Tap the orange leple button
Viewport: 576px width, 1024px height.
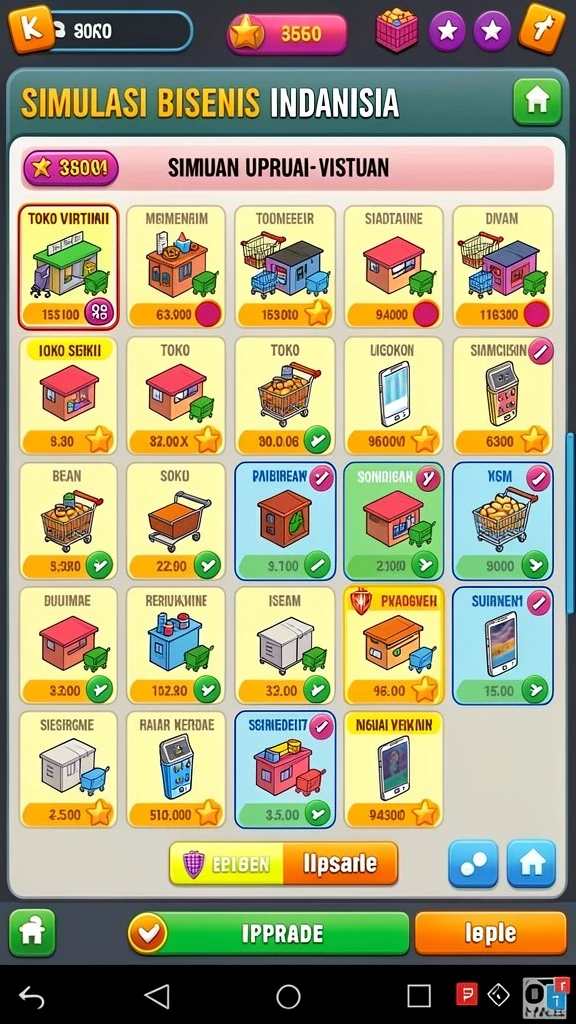click(490, 933)
